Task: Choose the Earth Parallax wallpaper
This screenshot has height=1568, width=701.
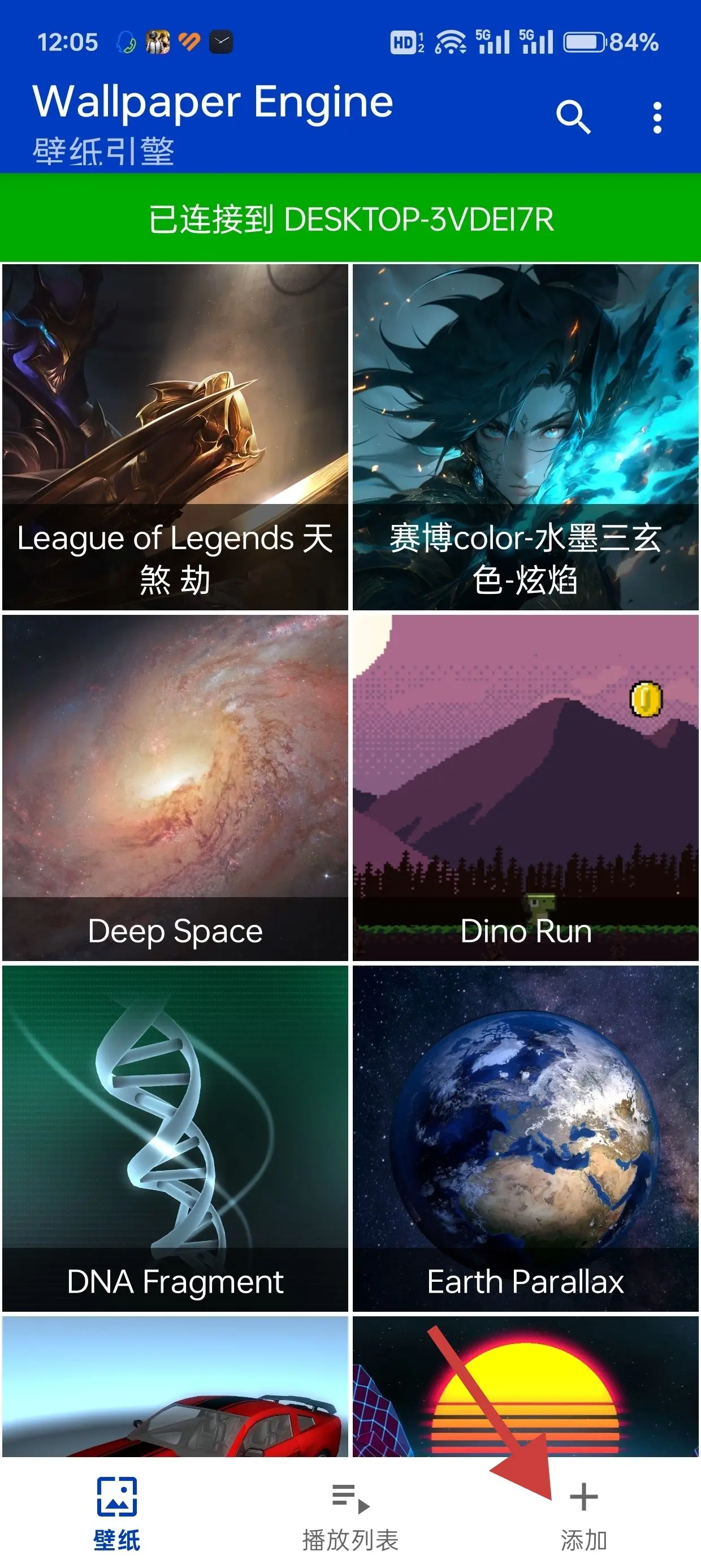Action: click(x=526, y=1137)
